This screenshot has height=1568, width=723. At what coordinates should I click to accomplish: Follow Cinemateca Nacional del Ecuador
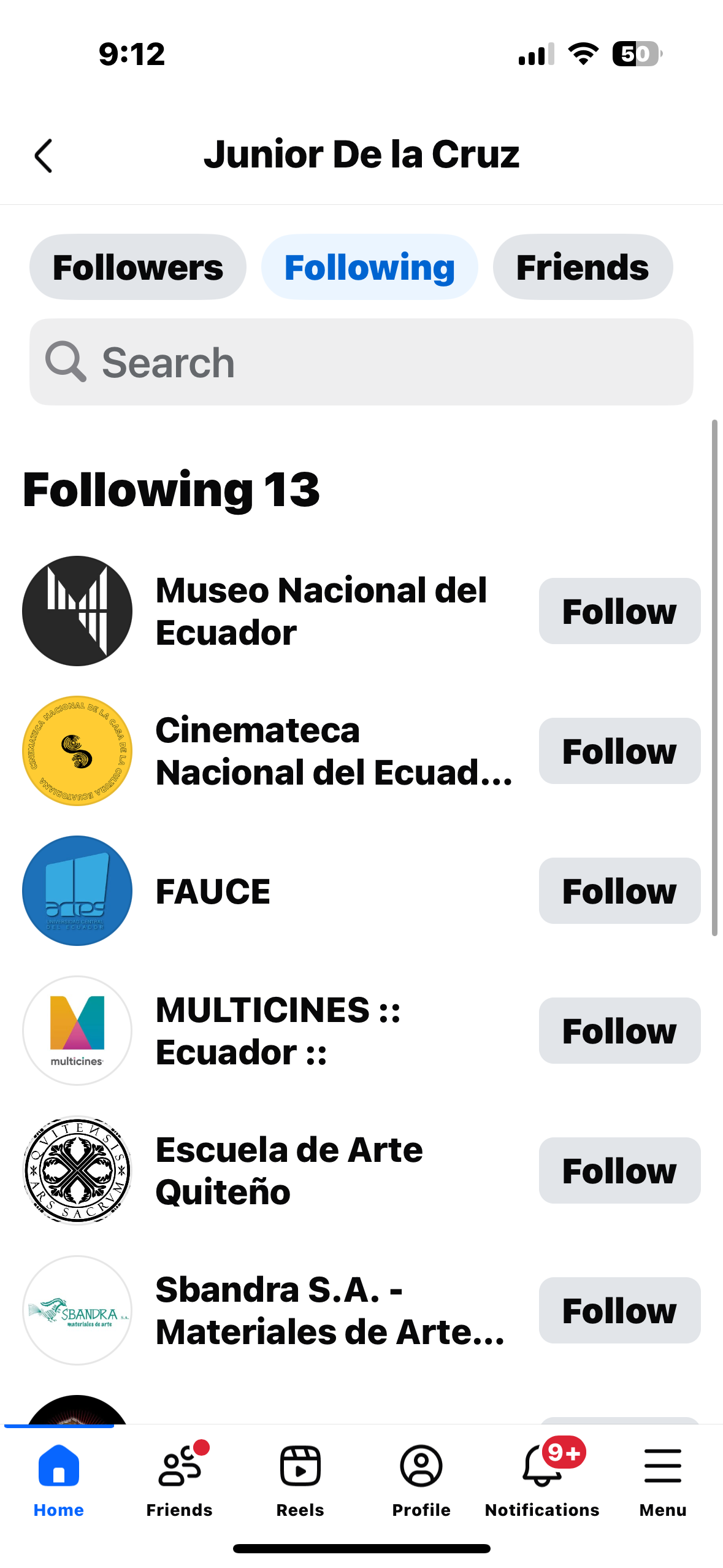pos(619,751)
